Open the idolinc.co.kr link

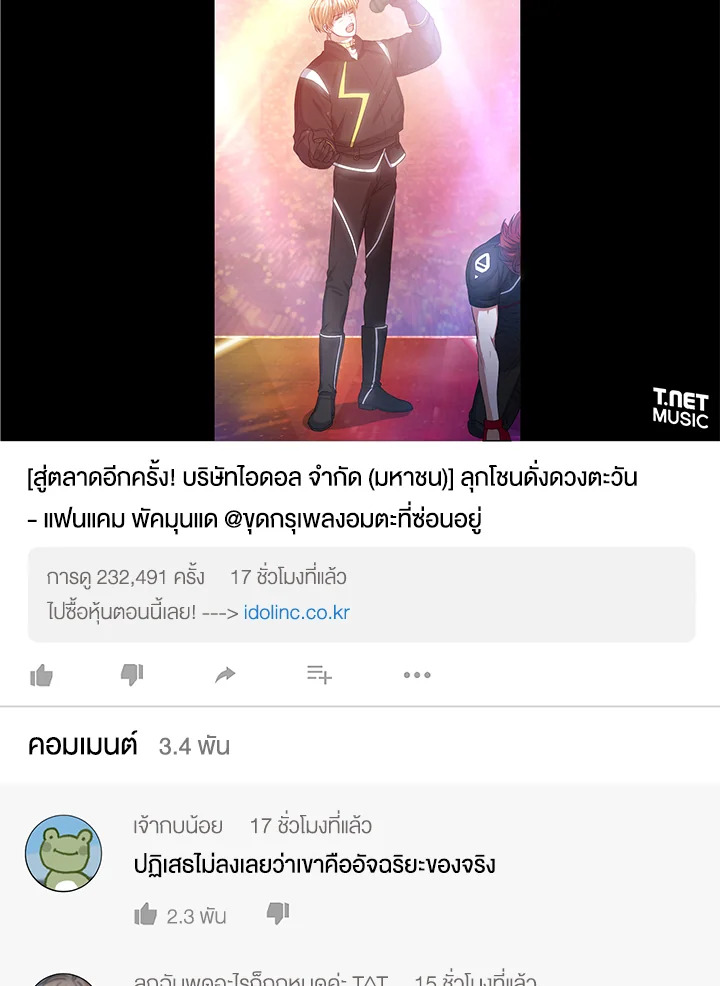pyautogui.click(x=296, y=612)
